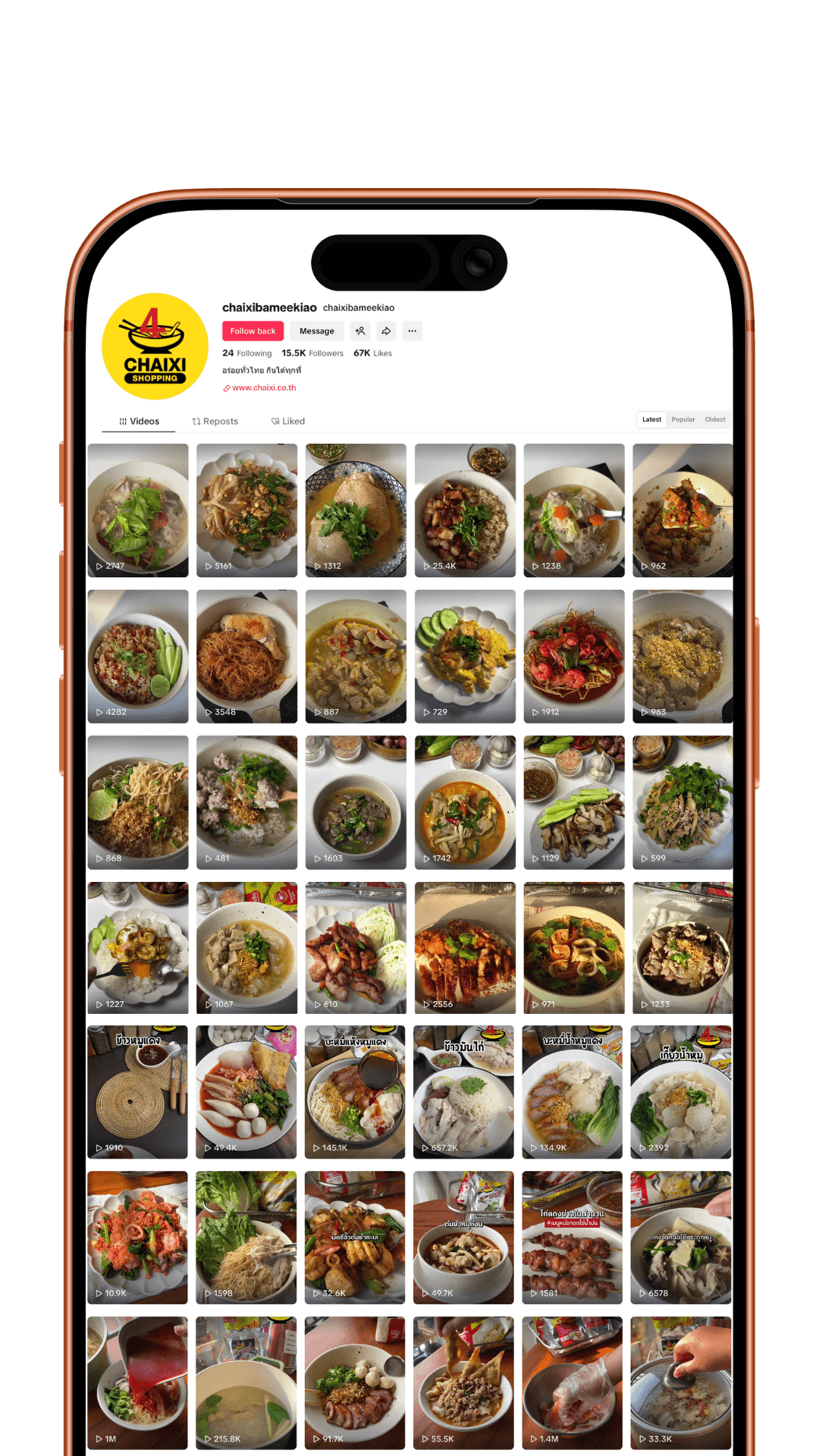Image resolution: width=819 pixels, height=1456 pixels.
Task: Play the 657.2K views chicken rice video
Action: pyautogui.click(x=465, y=1092)
